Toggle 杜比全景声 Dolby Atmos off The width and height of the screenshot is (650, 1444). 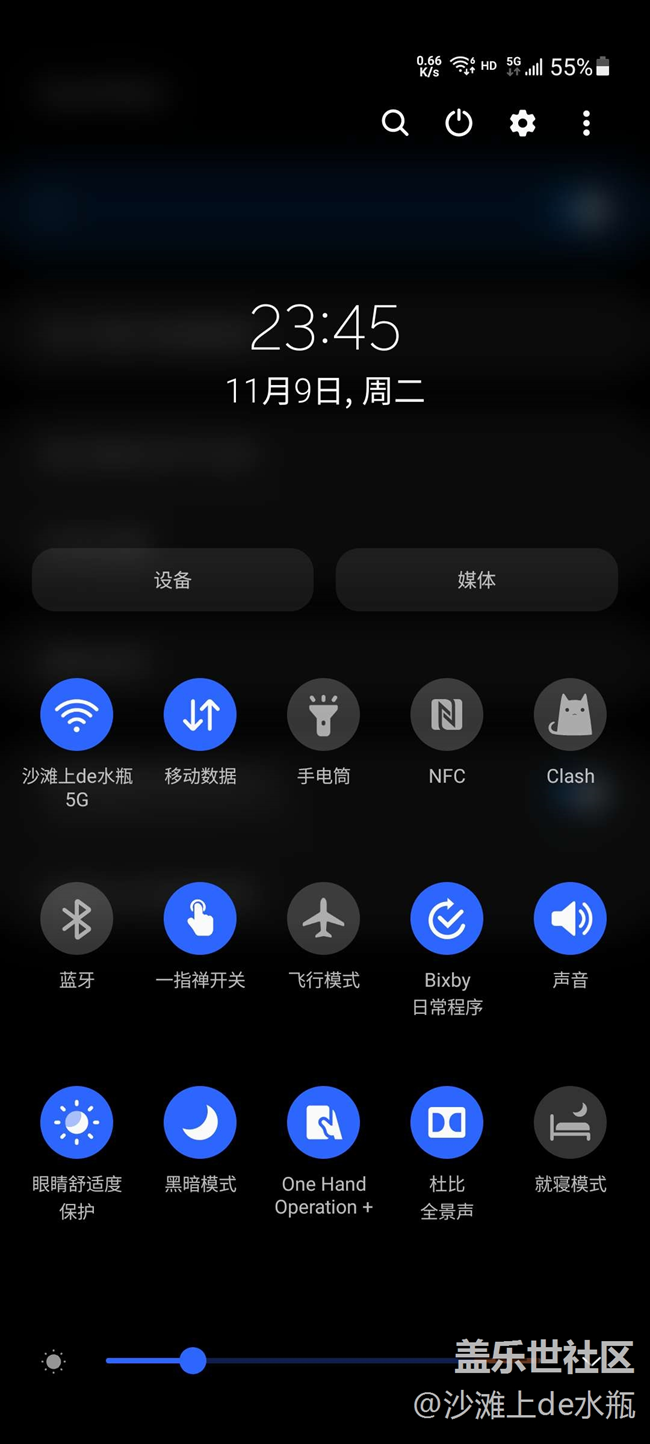447,1123
